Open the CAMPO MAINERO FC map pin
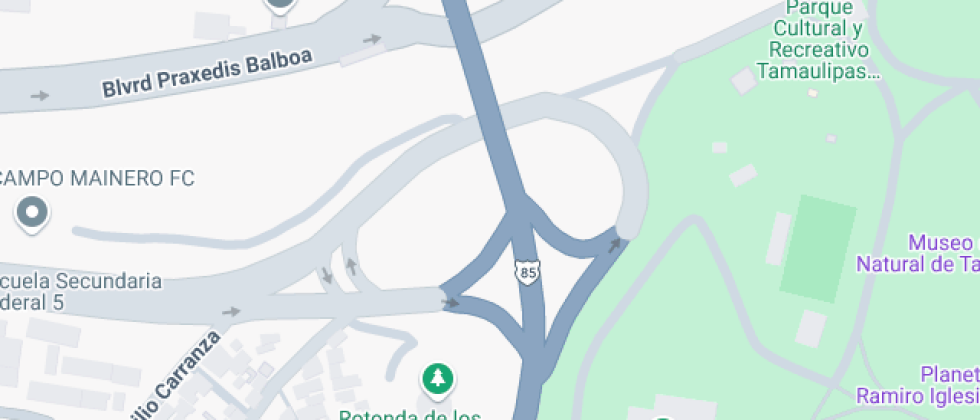The height and width of the screenshot is (420, 980). pyautogui.click(x=33, y=213)
